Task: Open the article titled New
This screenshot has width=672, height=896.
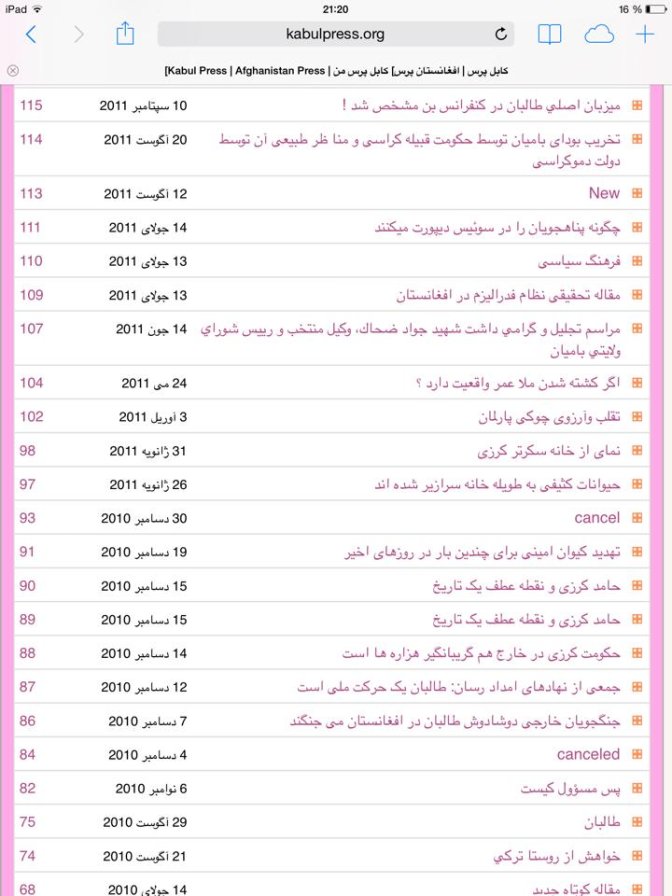Action: 604,194
